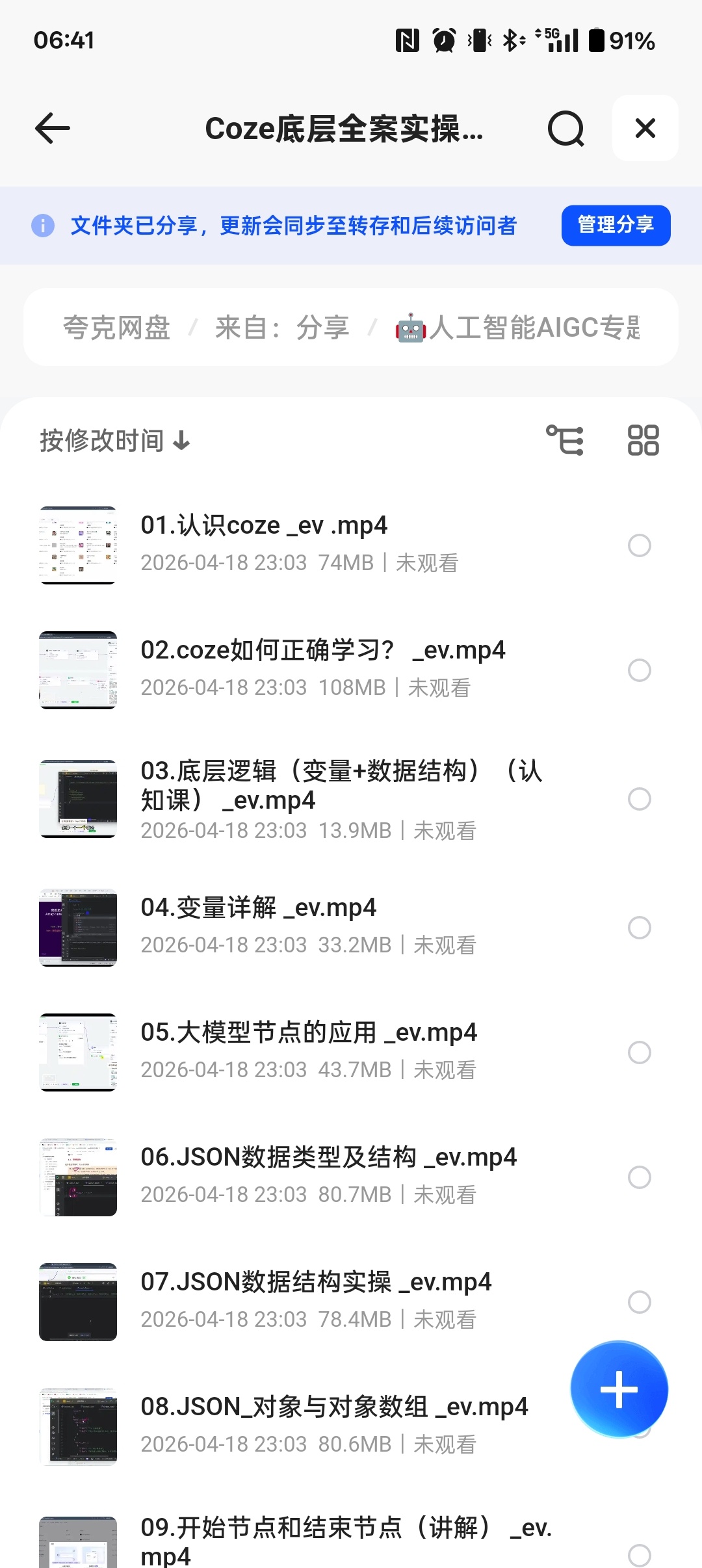The height and width of the screenshot is (1568, 702).
Task: Open the search icon at the top
Action: [x=565, y=128]
